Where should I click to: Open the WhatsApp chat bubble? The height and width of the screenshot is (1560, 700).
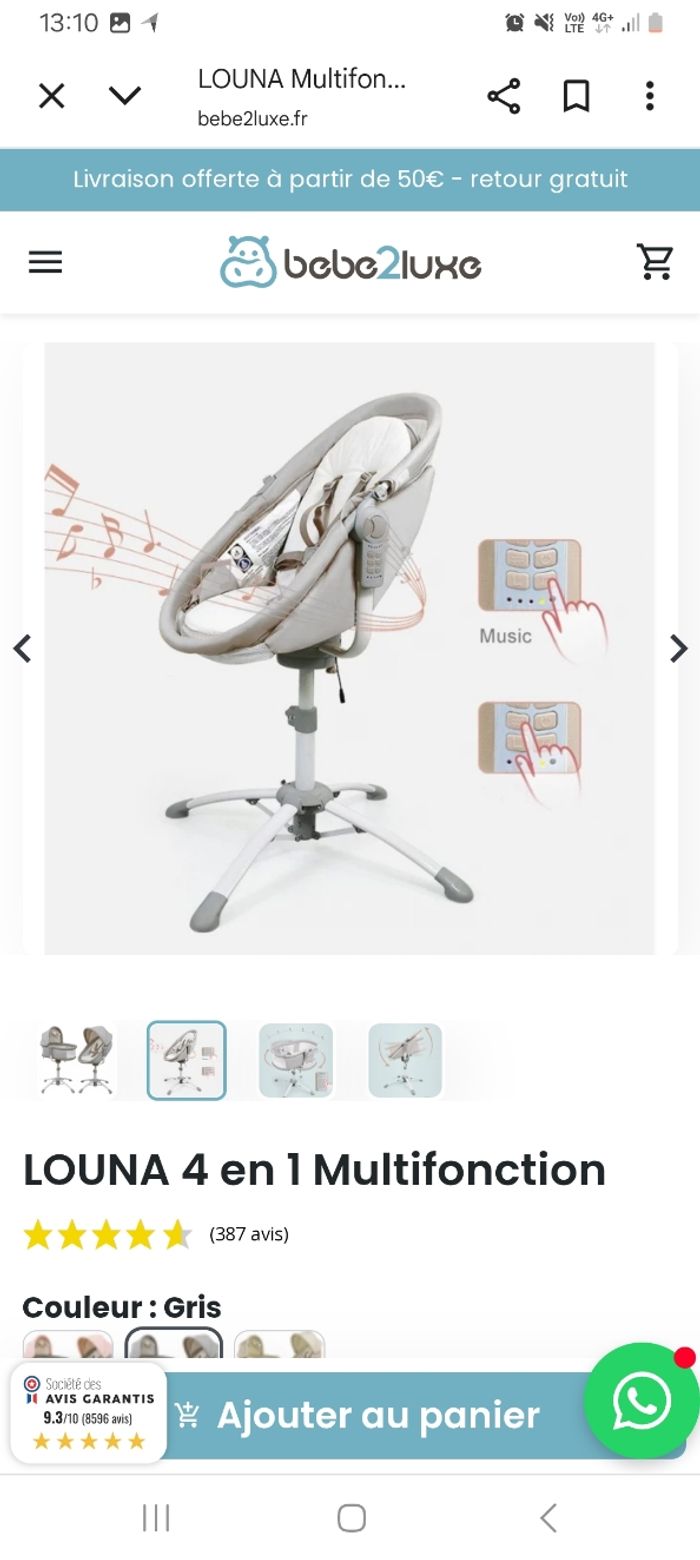click(x=641, y=1401)
